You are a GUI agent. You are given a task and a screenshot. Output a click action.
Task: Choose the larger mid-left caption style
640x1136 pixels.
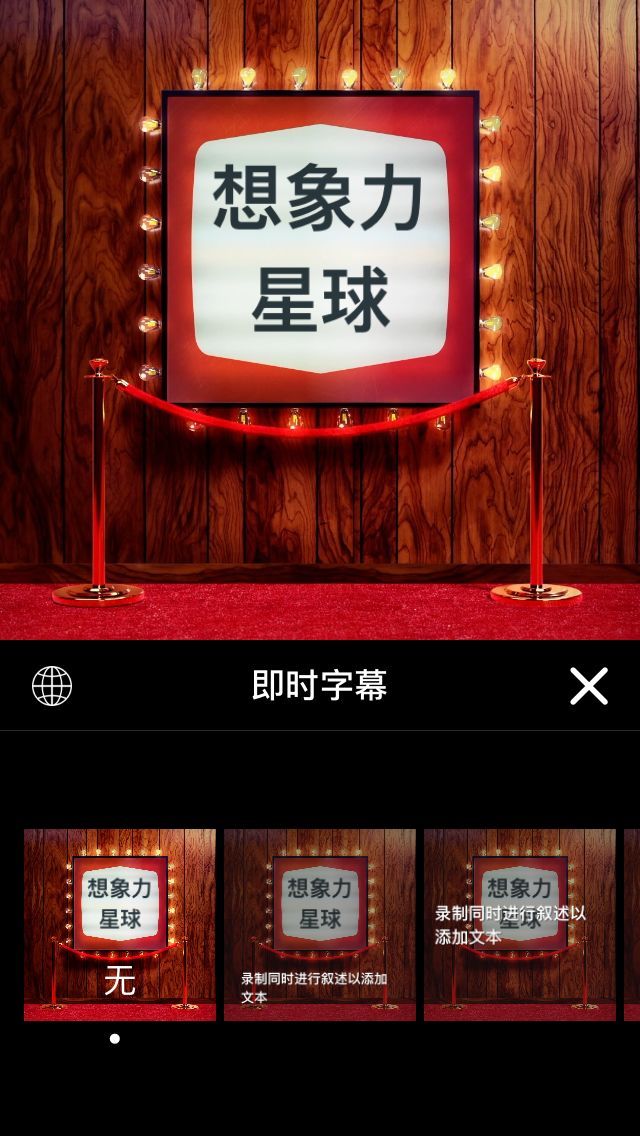(x=520, y=924)
